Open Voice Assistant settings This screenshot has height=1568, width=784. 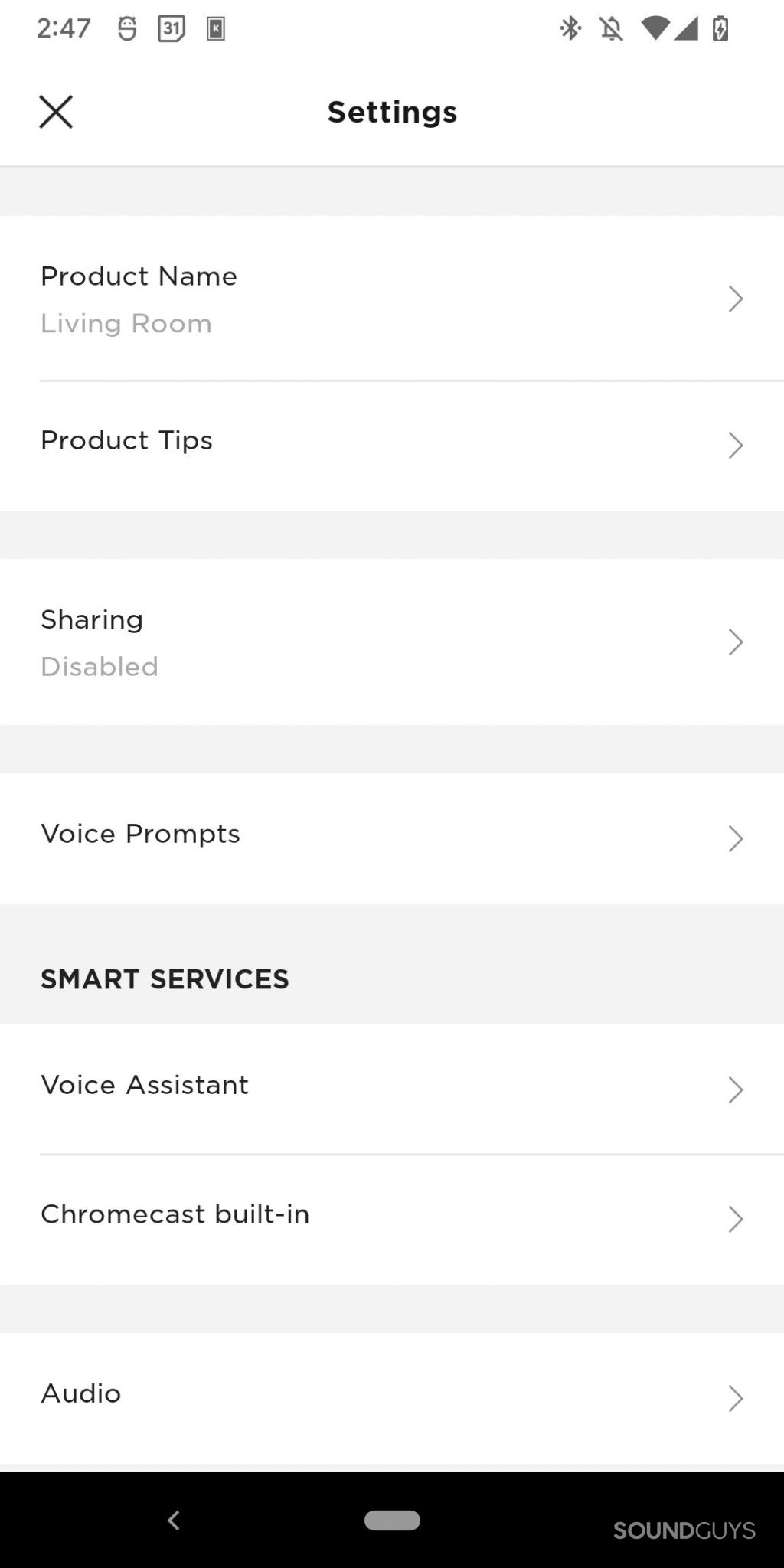coord(390,1086)
